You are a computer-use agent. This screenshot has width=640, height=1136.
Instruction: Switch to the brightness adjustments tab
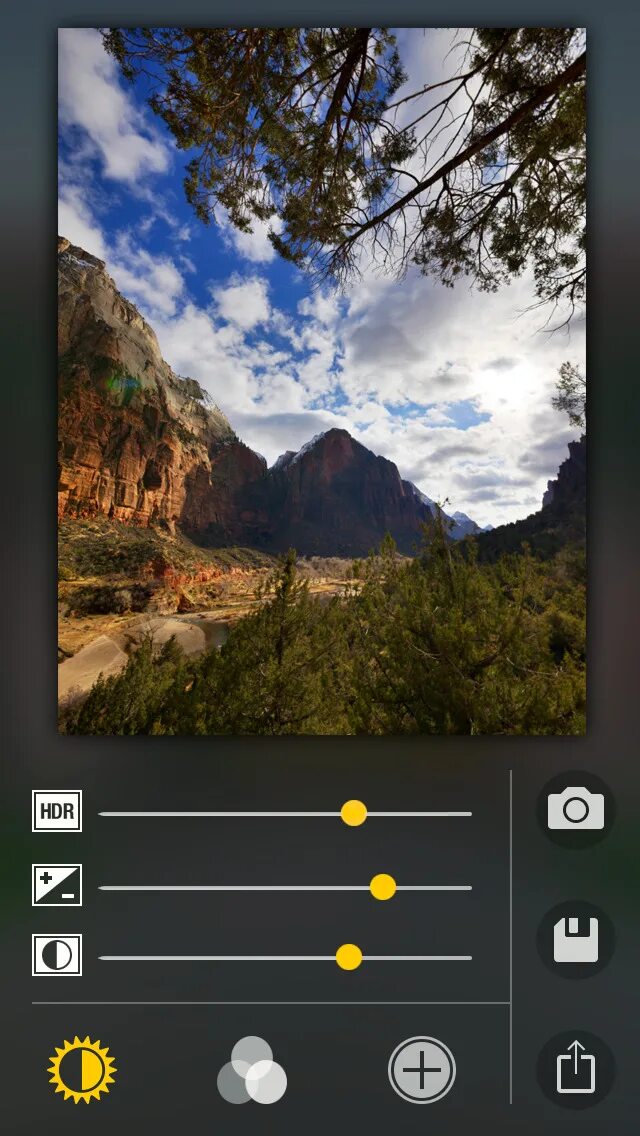[82, 1070]
